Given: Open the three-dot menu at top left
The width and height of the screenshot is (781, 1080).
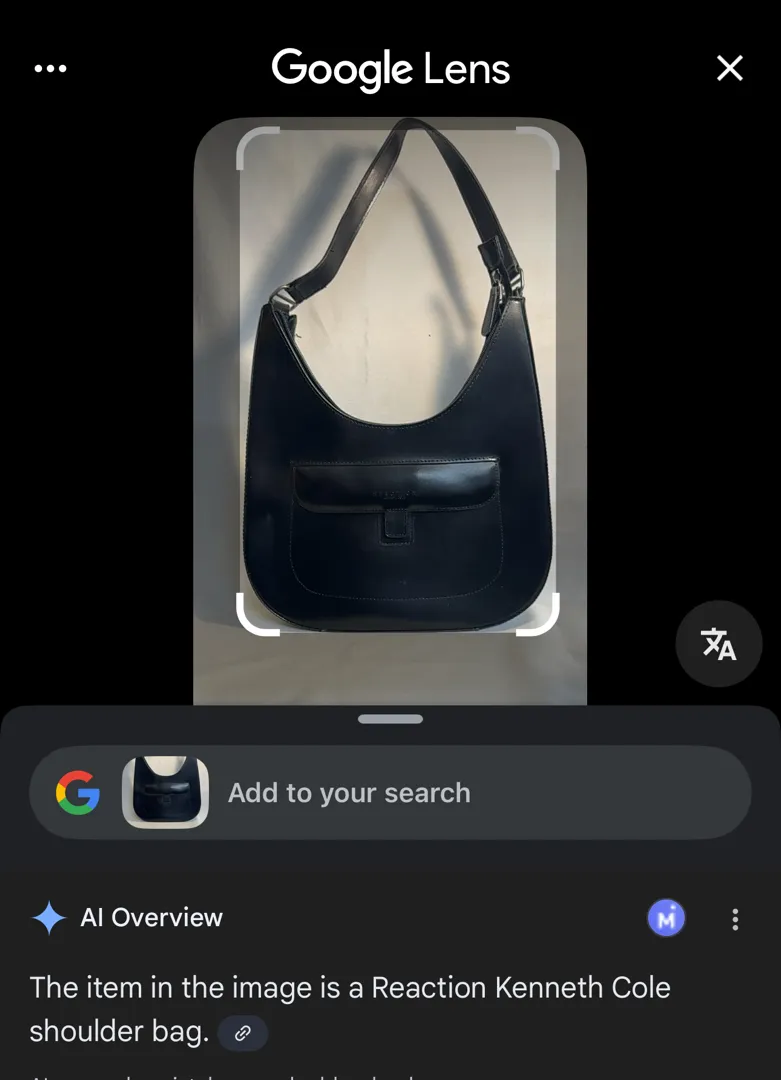Looking at the screenshot, I should click(x=50, y=69).
